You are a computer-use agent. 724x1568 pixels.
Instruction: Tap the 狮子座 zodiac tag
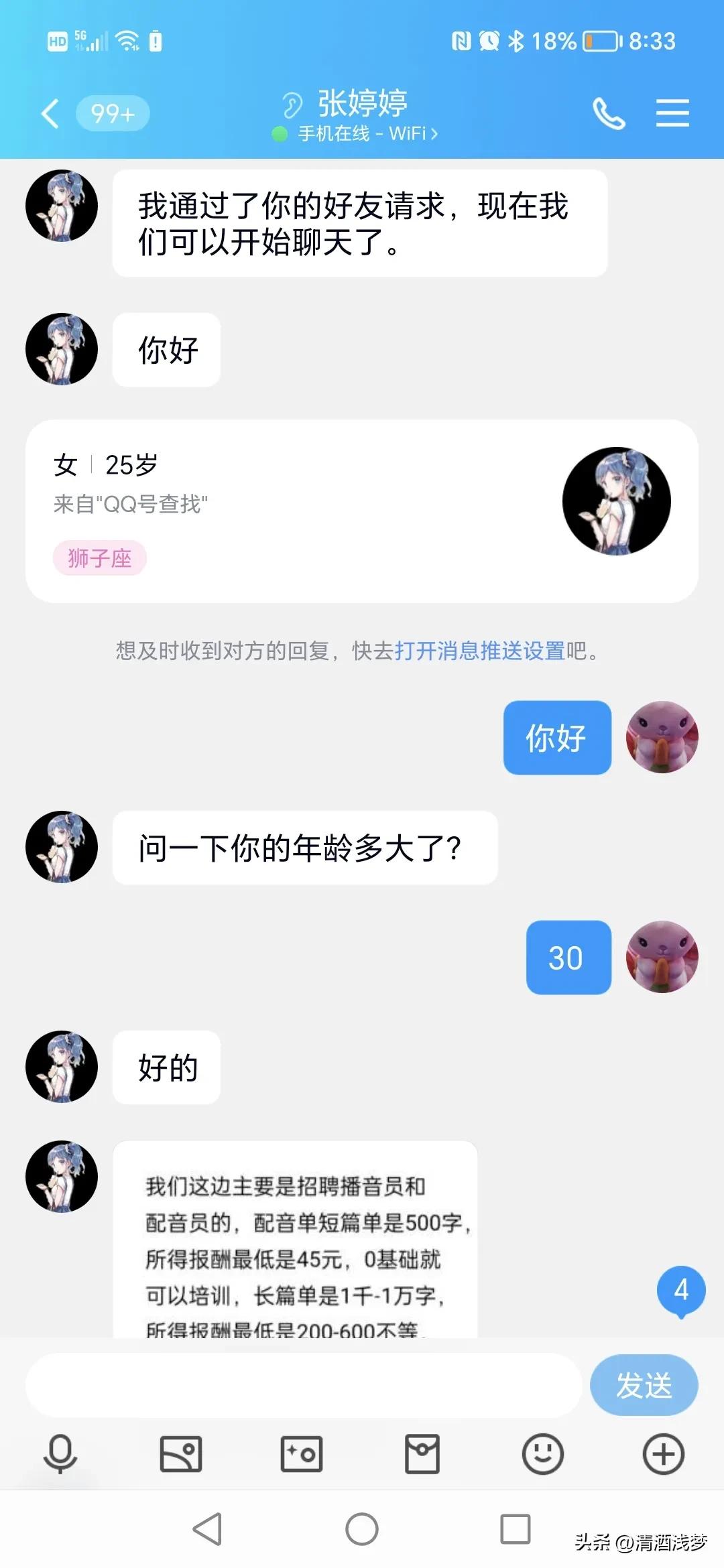[x=99, y=556]
